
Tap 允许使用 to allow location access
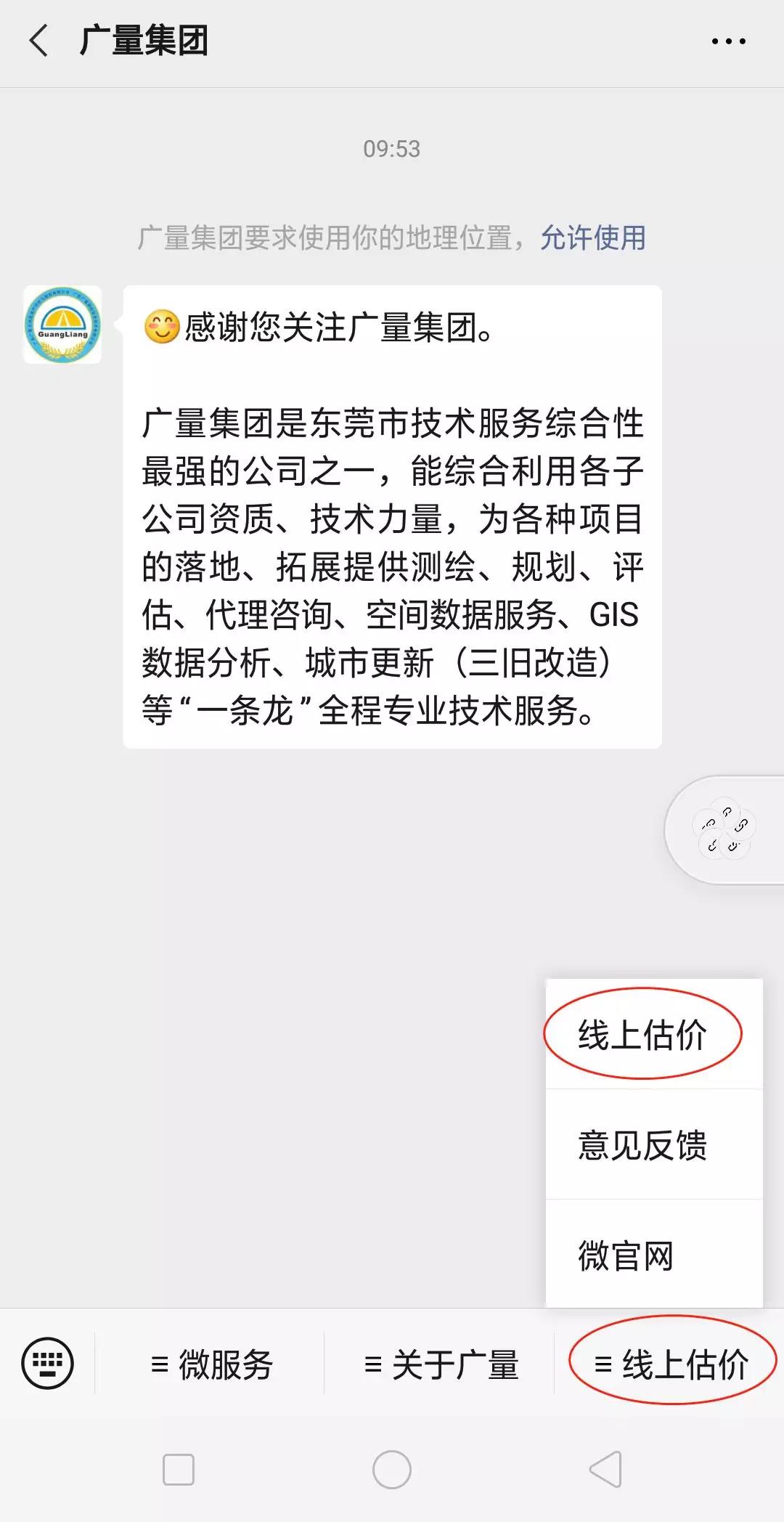click(593, 240)
